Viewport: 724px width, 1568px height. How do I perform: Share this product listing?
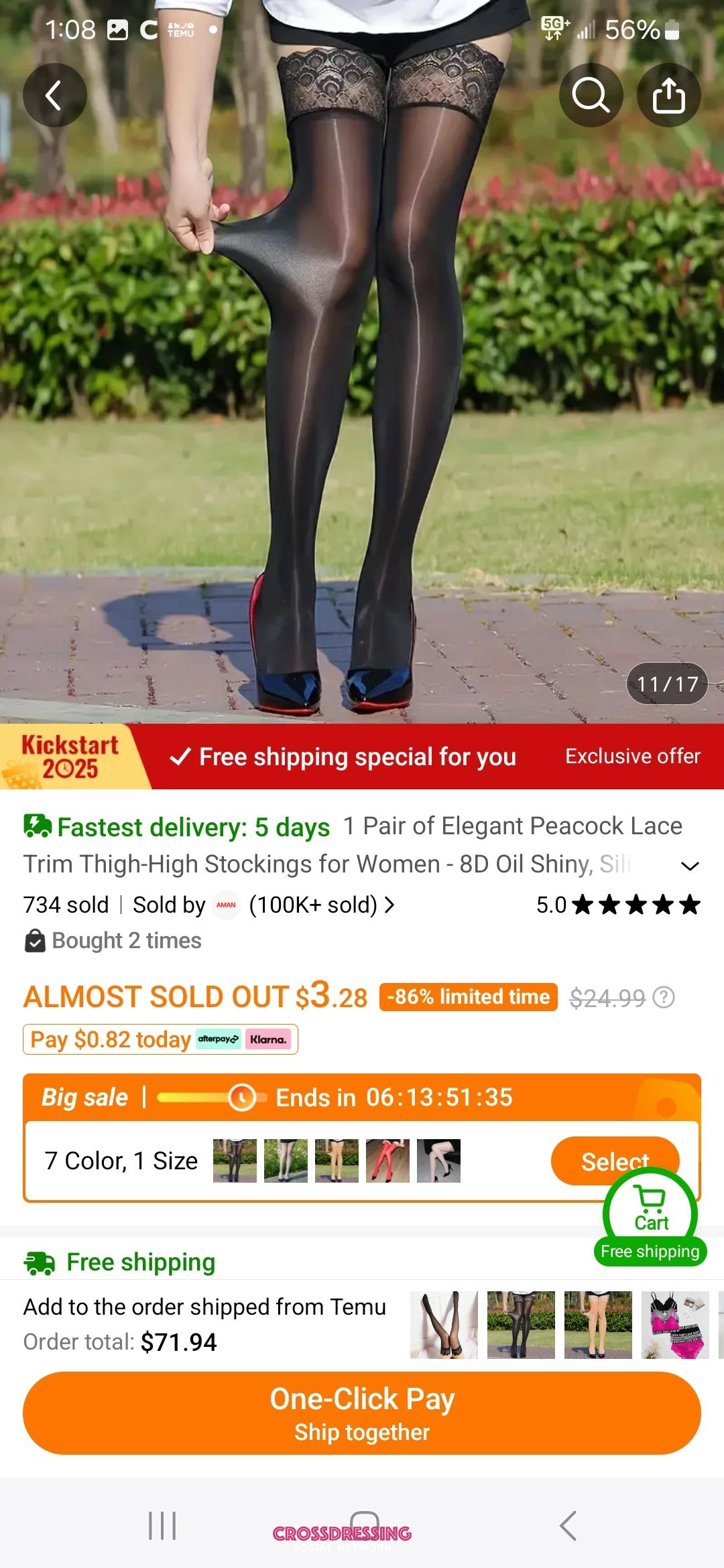coord(668,95)
